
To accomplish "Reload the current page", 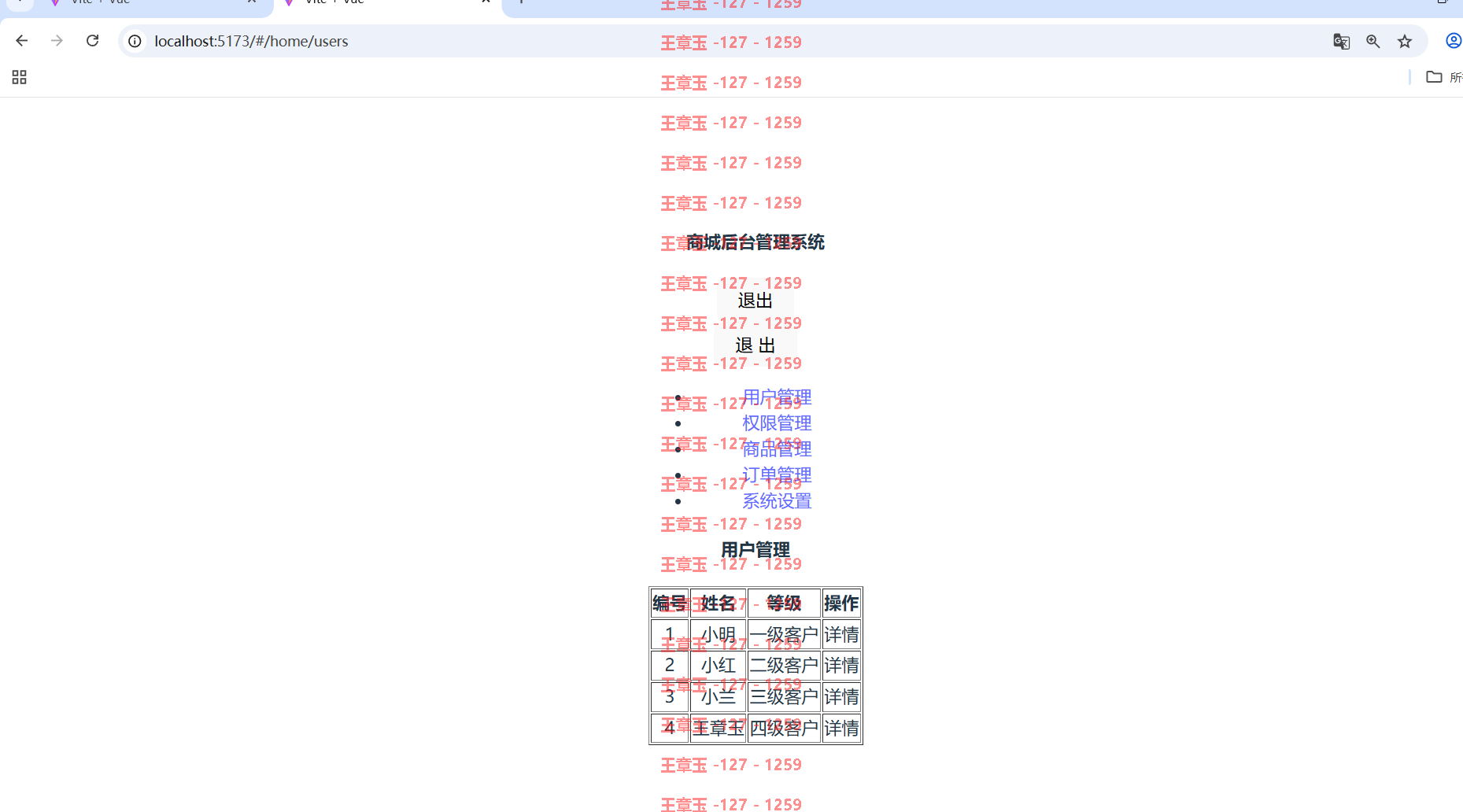I will tap(92, 41).
